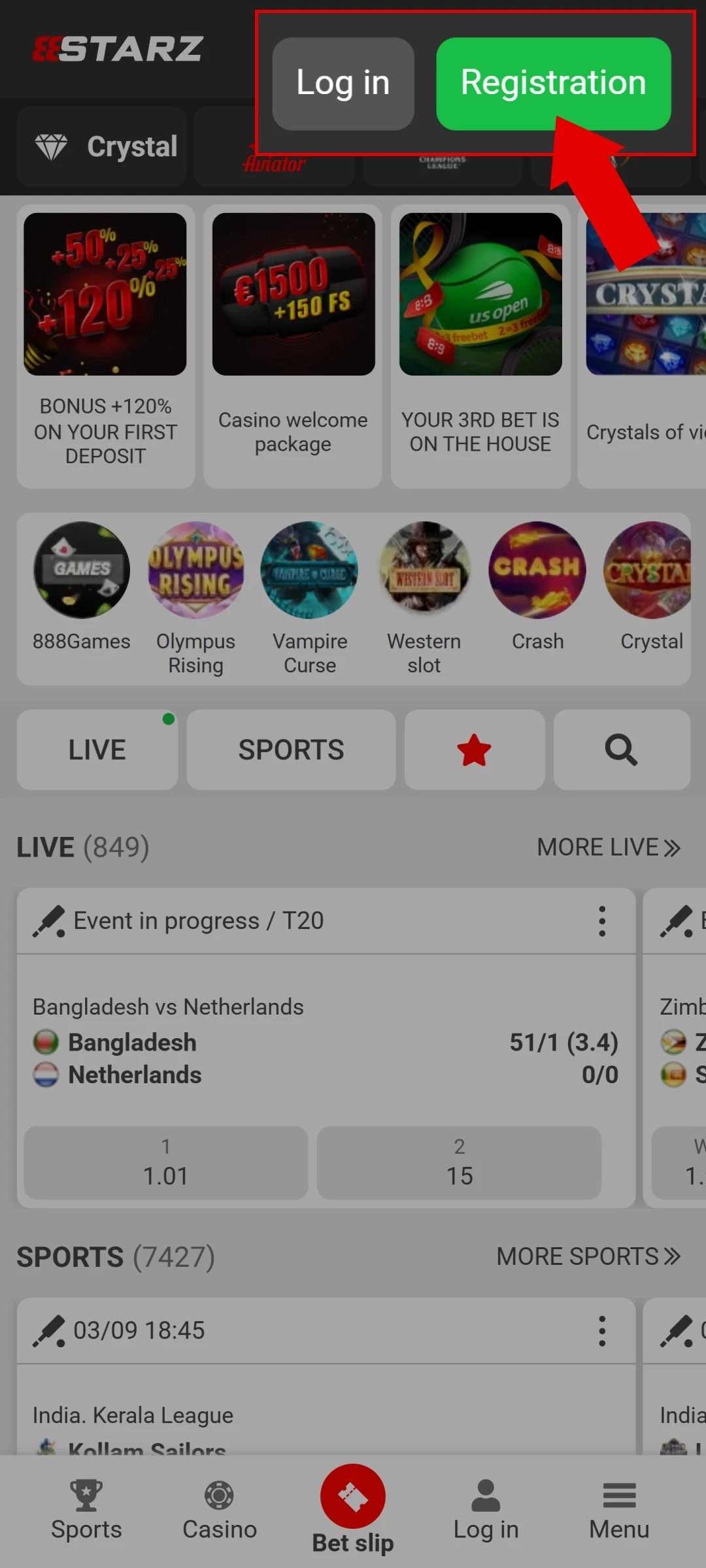Open the Bonus +120% first deposit promo
706x1568 pixels.
pos(106,346)
